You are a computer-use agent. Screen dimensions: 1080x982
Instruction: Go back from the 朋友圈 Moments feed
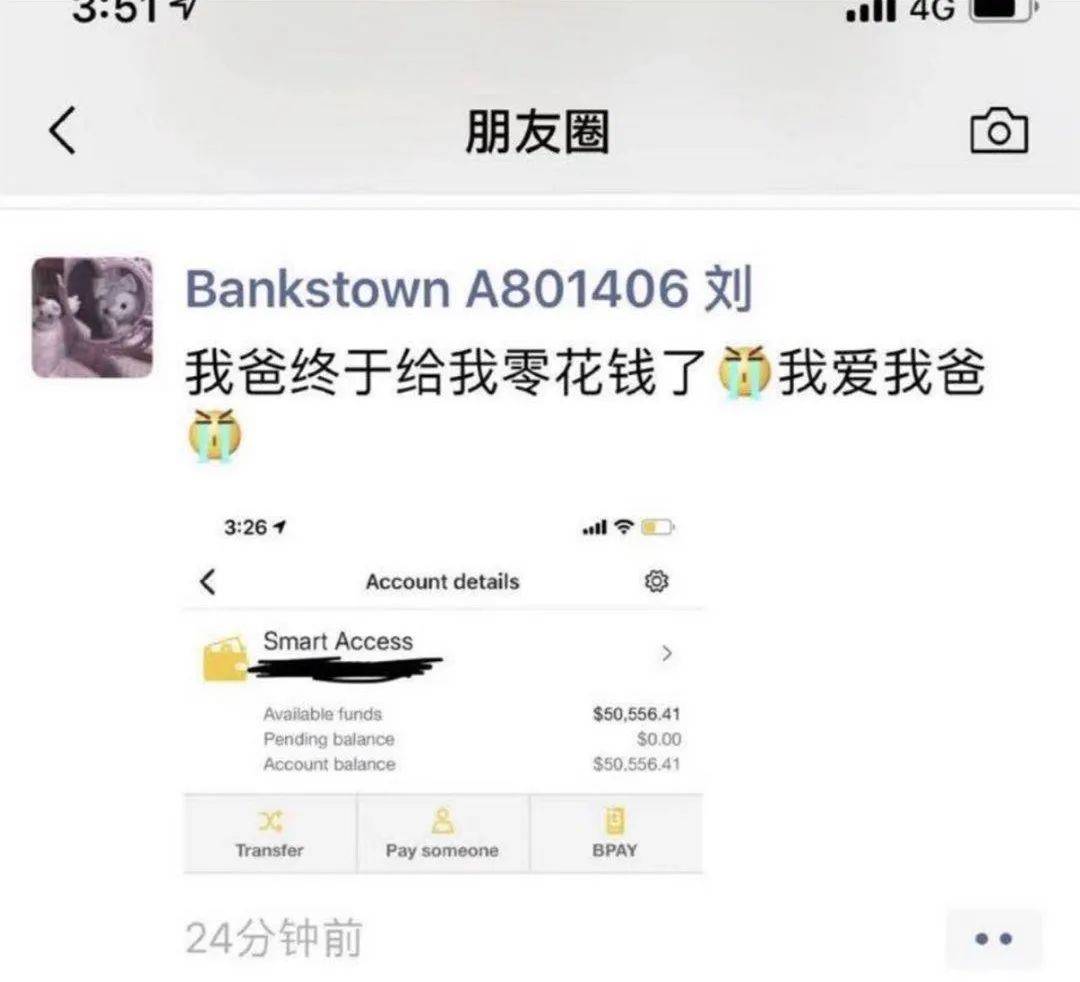point(62,131)
